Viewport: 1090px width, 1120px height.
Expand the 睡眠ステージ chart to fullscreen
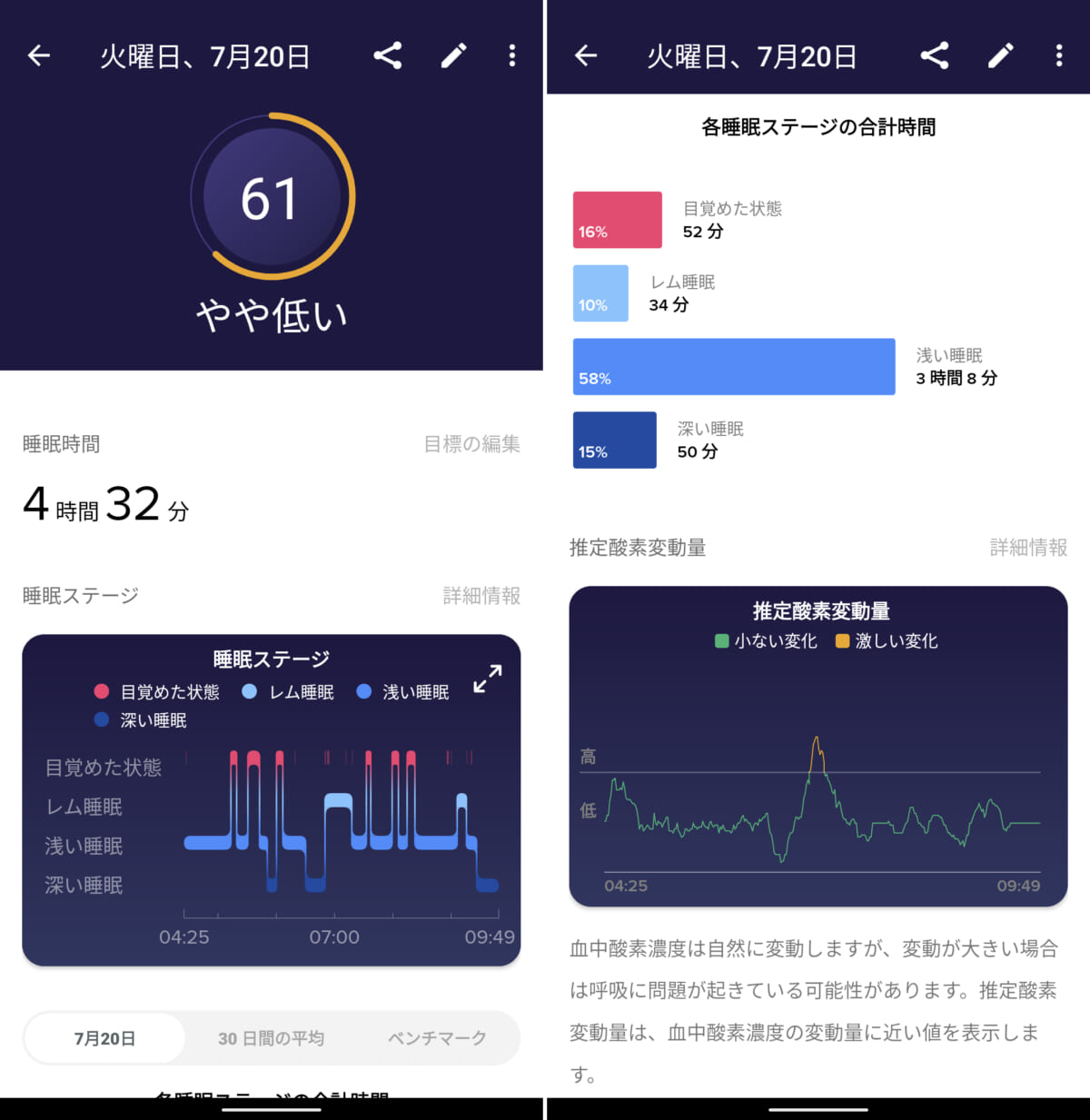click(488, 679)
